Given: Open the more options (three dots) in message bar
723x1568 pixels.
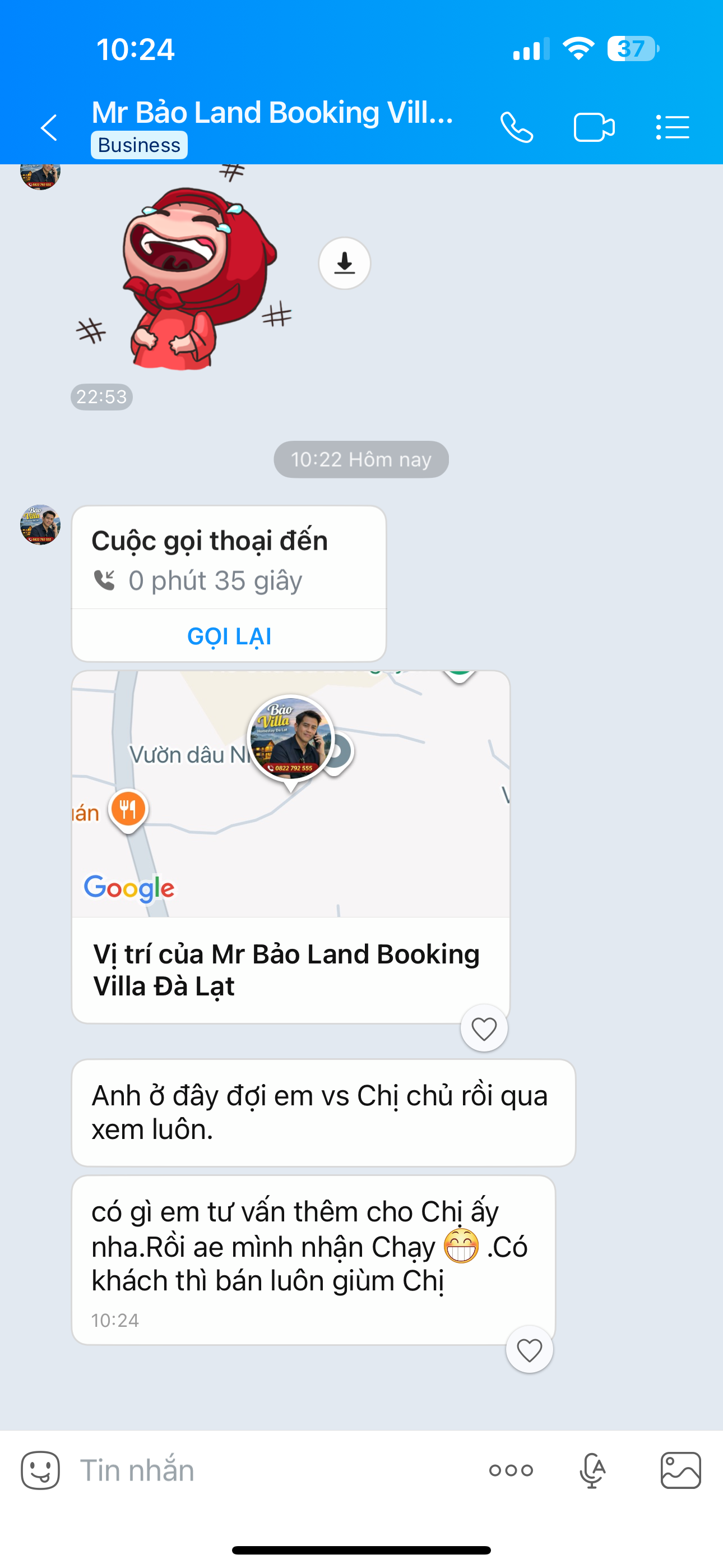Looking at the screenshot, I should [511, 1470].
